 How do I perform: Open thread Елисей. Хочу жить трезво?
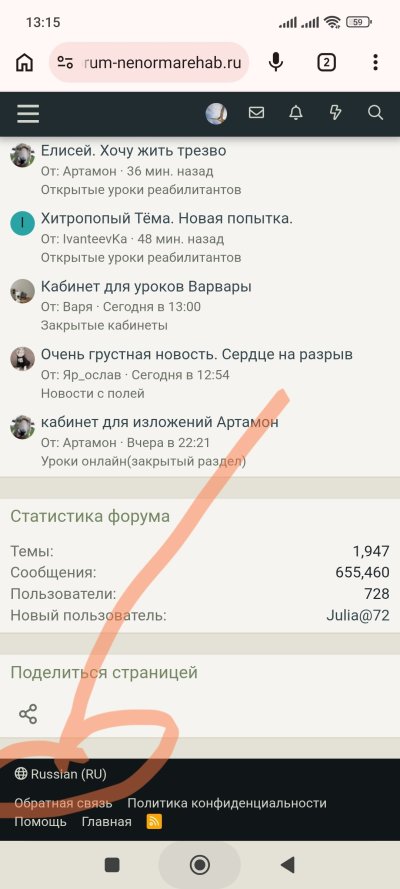tap(133, 151)
